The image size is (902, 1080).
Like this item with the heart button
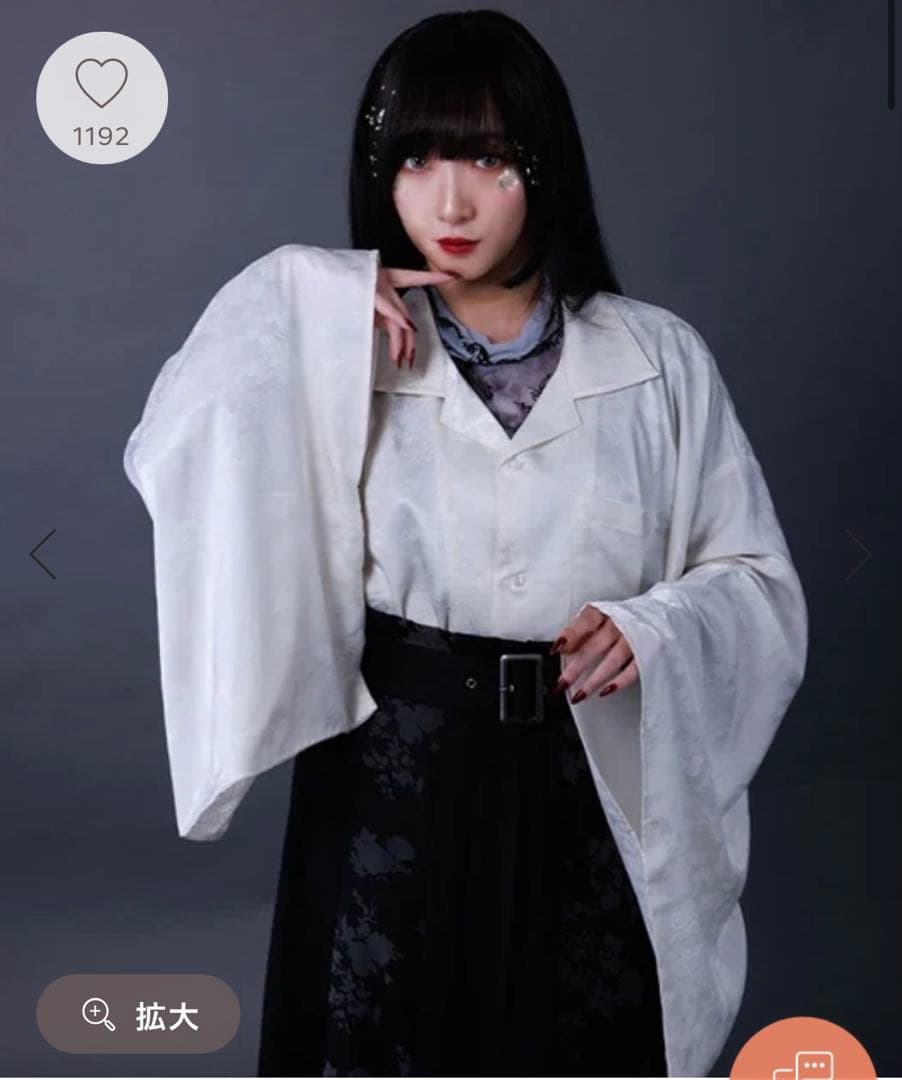(102, 97)
